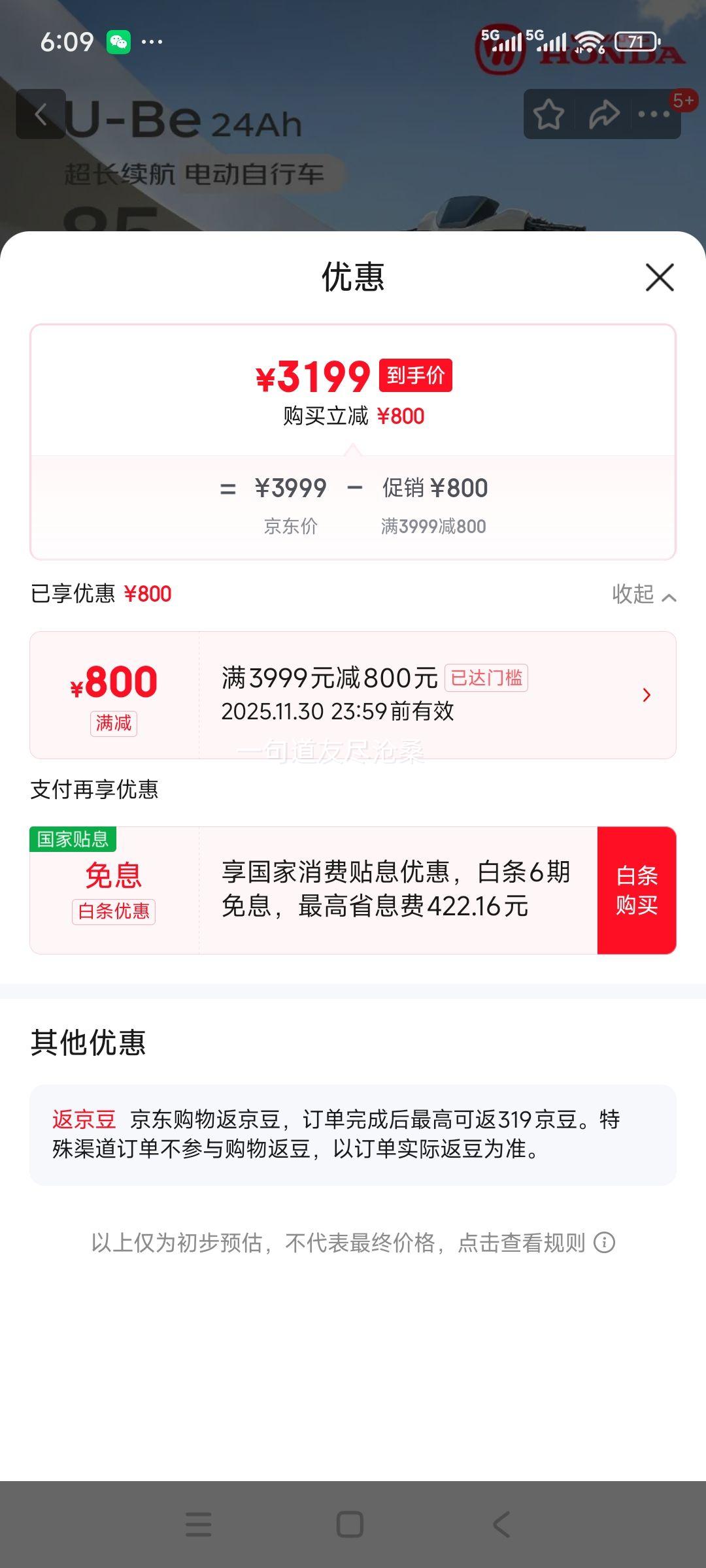Tap the battery indicator showing 71
The image size is (706, 1568).
(x=637, y=41)
